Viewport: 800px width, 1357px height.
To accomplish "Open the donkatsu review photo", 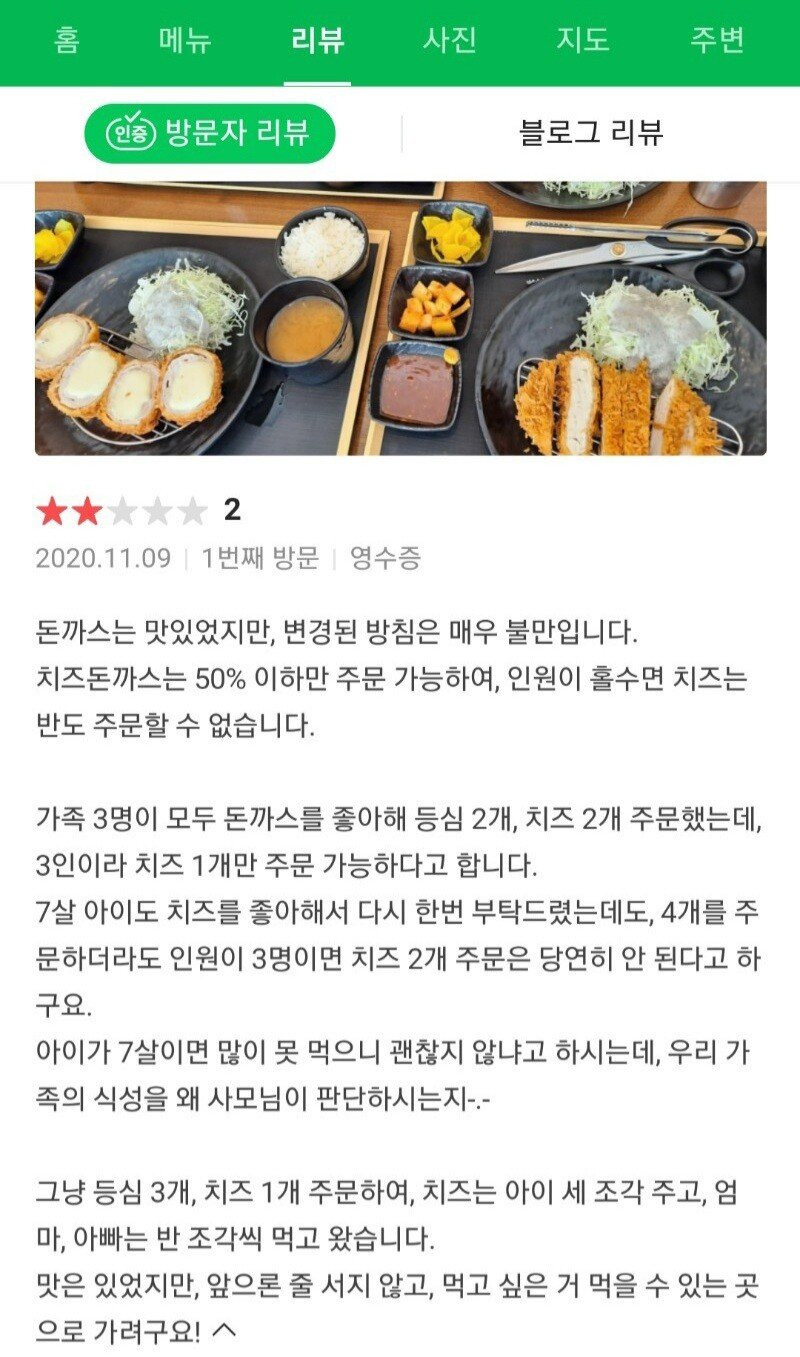I will (x=400, y=318).
